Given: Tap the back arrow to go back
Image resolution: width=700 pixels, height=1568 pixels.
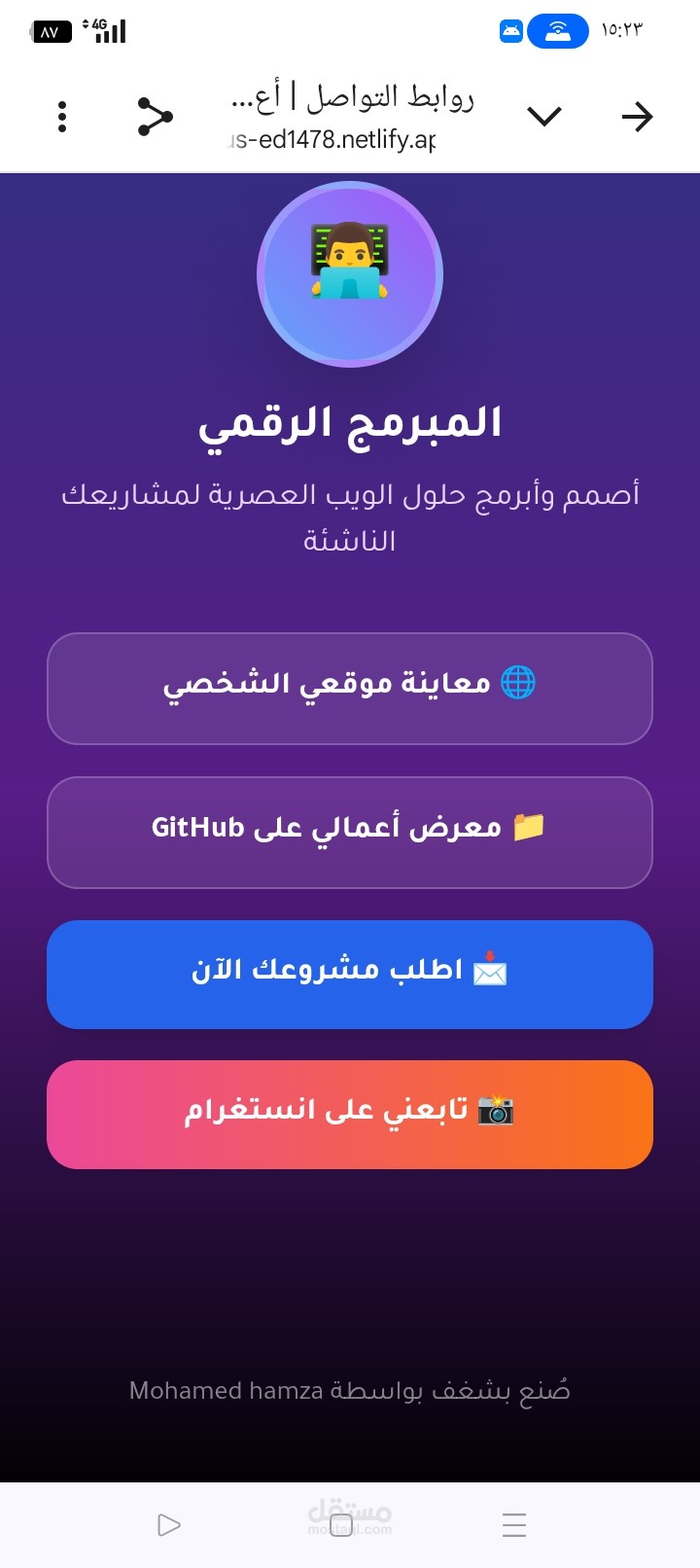Looking at the screenshot, I should (x=637, y=116).
